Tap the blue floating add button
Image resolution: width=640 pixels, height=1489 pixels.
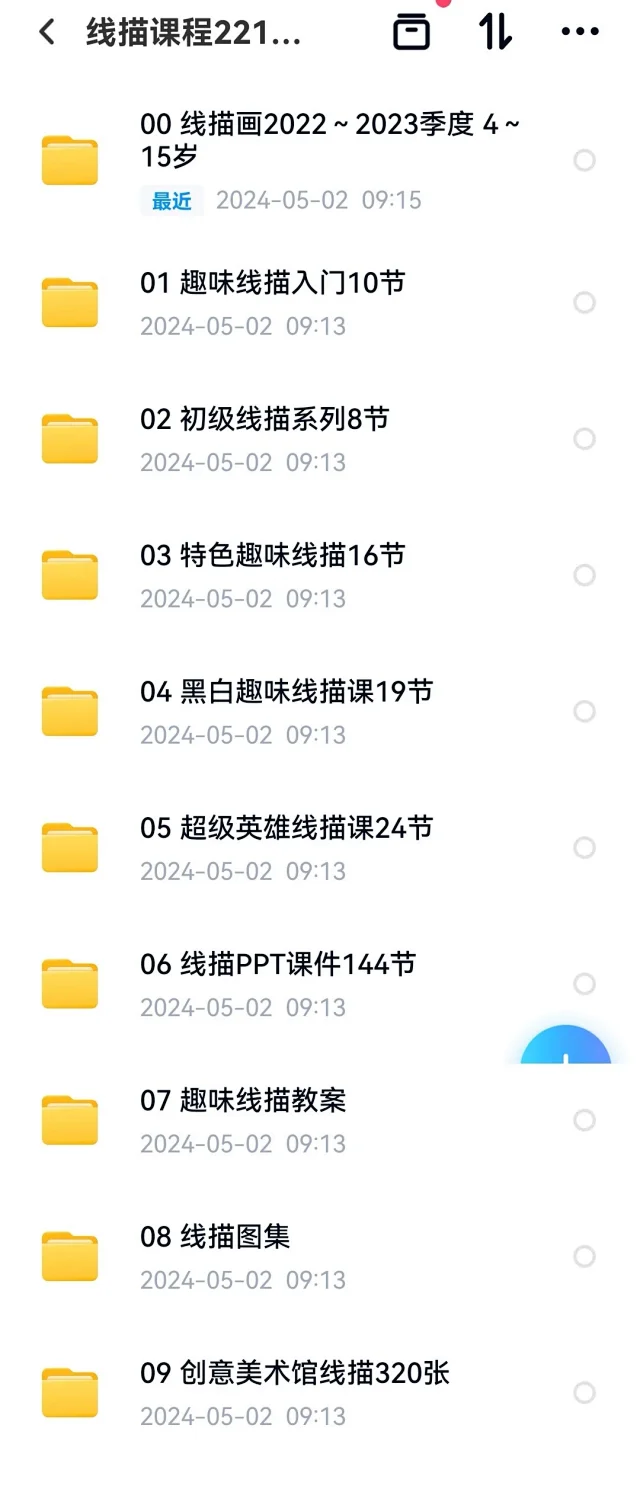click(566, 1048)
